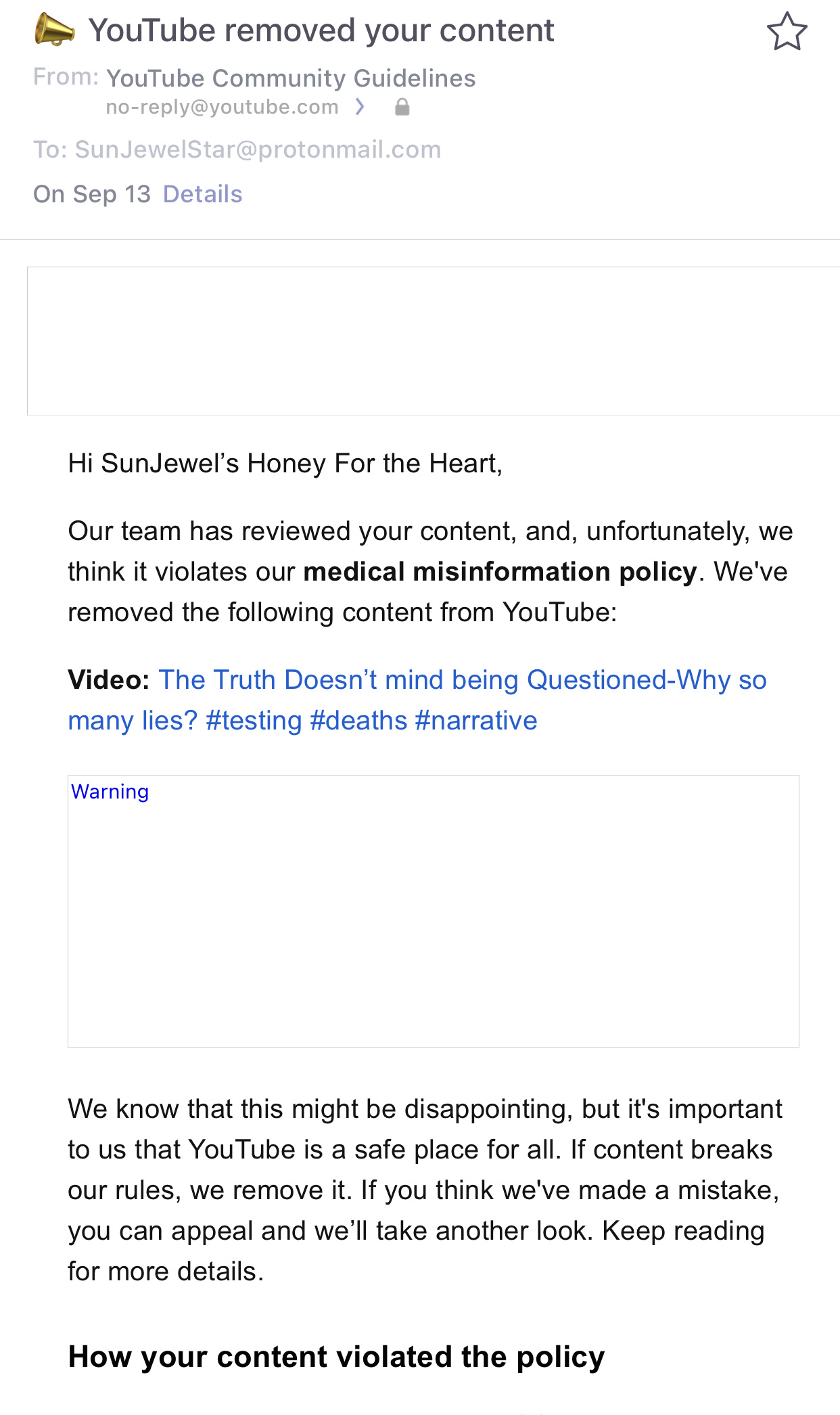Expand sender info via chevron next to no-reply@youtube.com
This screenshot has width=840, height=1415.
360,107
